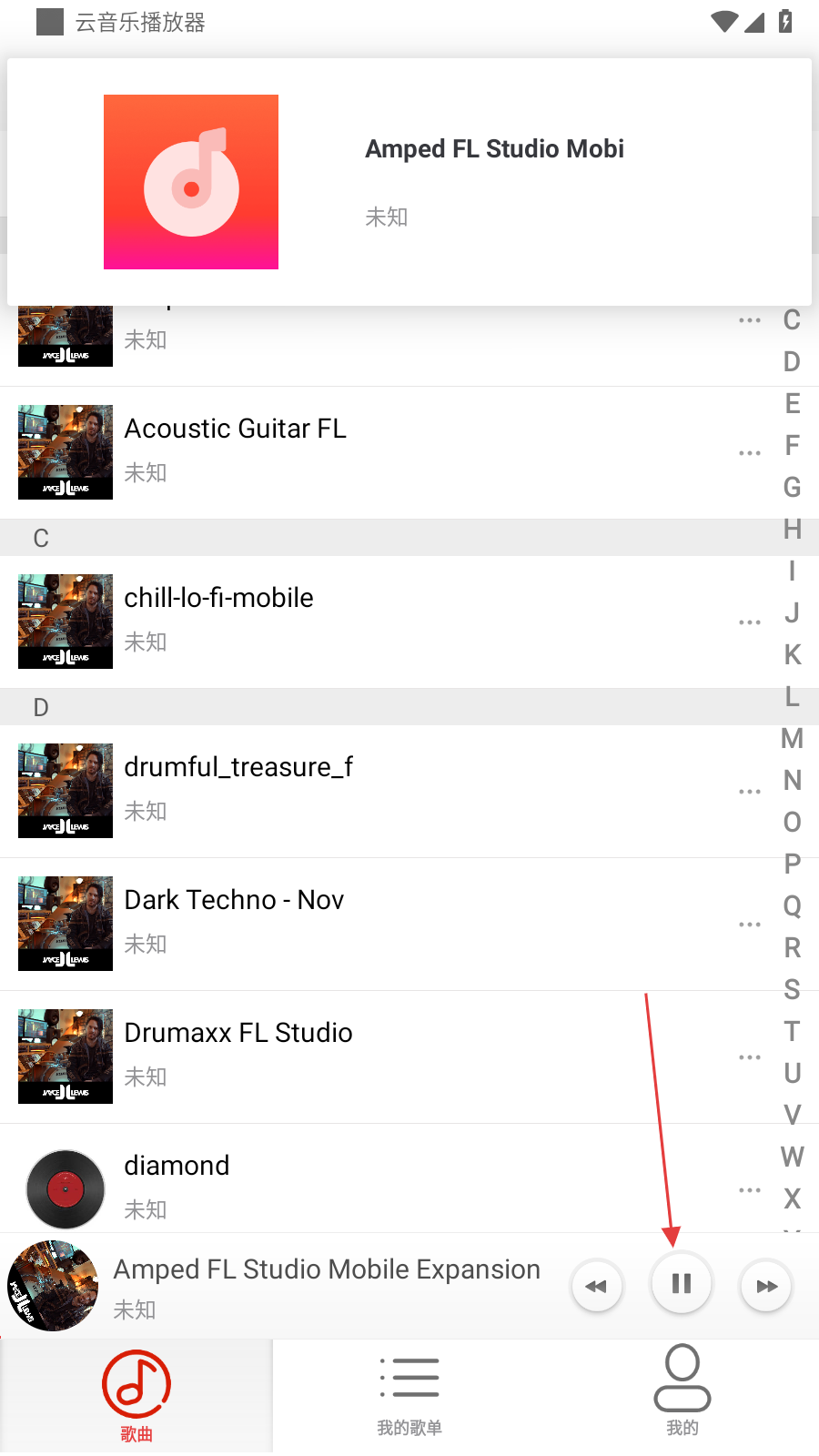Jump to letter M in index

click(x=792, y=738)
